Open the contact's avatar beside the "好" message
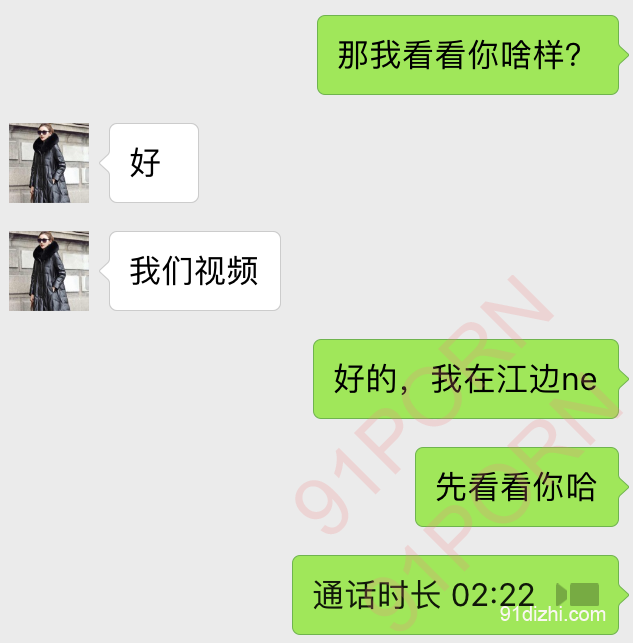This screenshot has width=633, height=643. [x=49, y=163]
